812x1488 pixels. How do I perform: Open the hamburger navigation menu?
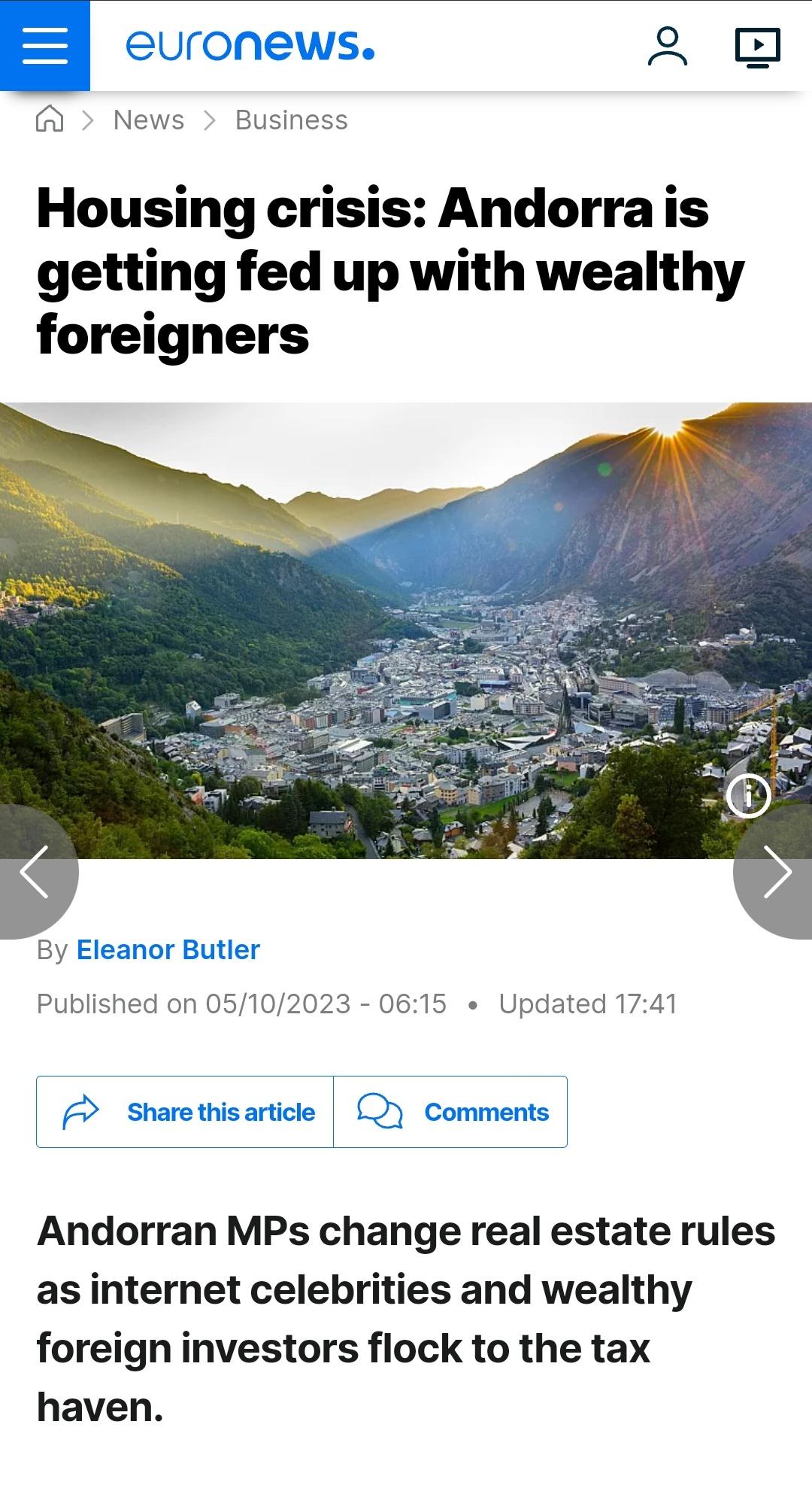click(x=44, y=45)
